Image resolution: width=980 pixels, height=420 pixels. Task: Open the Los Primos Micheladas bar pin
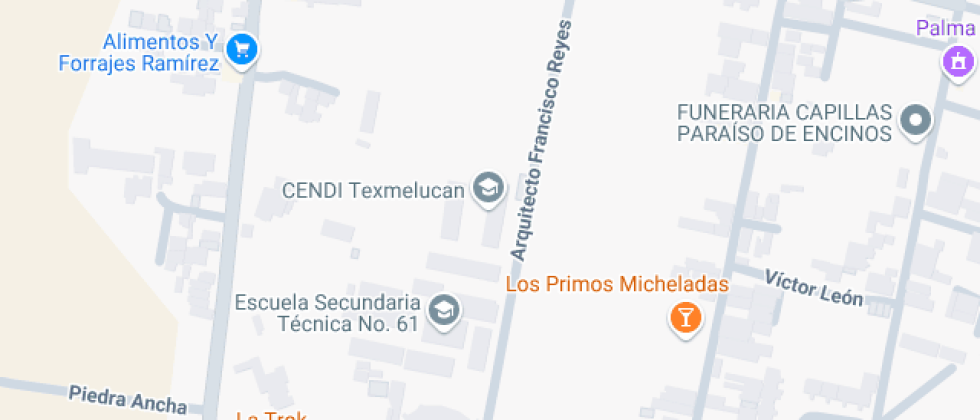point(686,319)
